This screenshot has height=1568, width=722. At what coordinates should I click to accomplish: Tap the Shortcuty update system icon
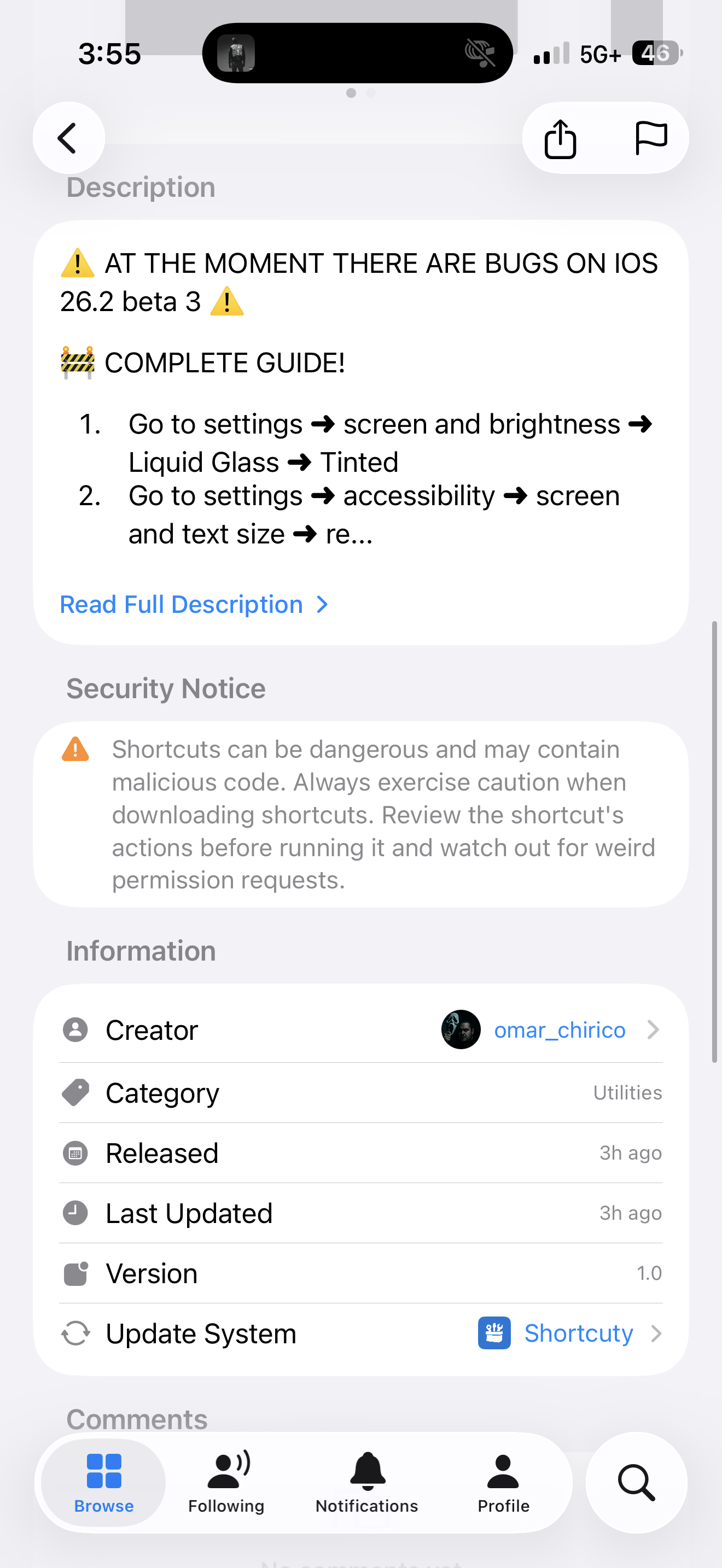click(x=495, y=1333)
